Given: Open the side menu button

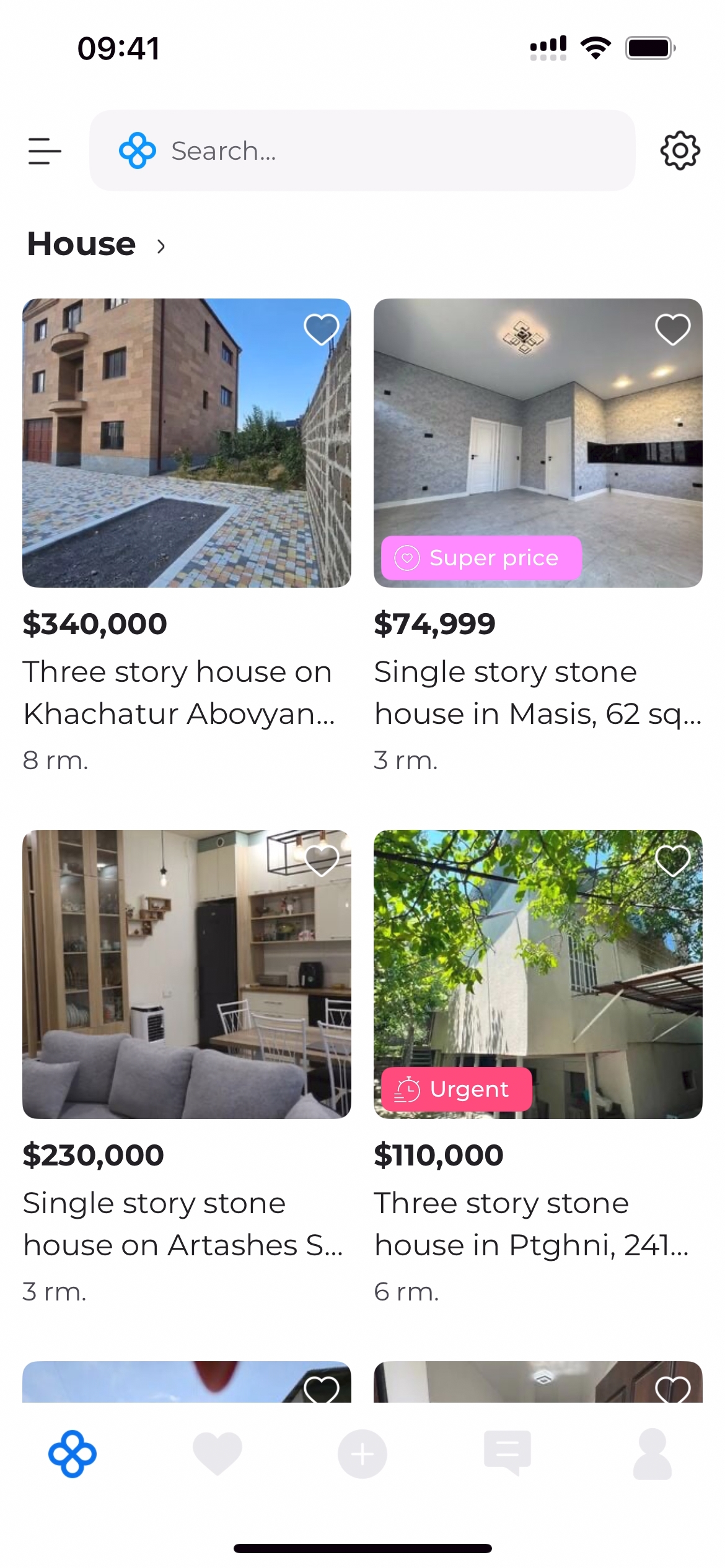Looking at the screenshot, I should click(45, 151).
